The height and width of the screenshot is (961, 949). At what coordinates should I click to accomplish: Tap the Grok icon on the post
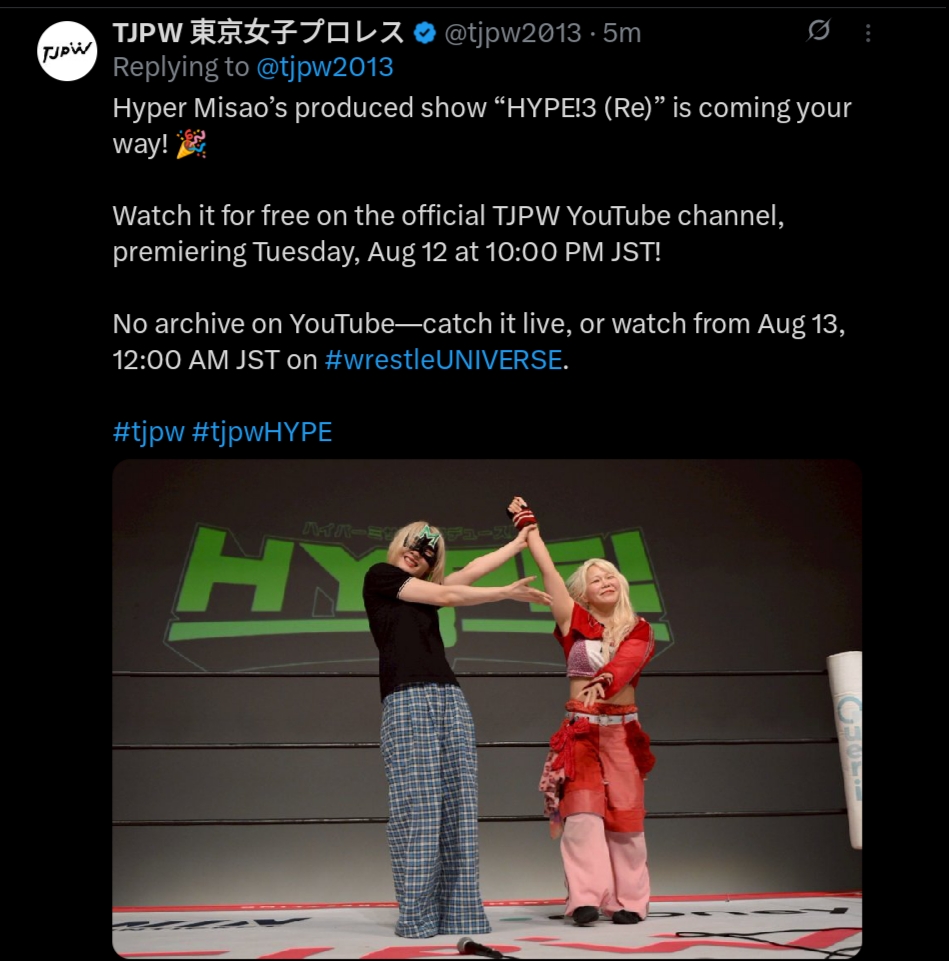point(818,32)
